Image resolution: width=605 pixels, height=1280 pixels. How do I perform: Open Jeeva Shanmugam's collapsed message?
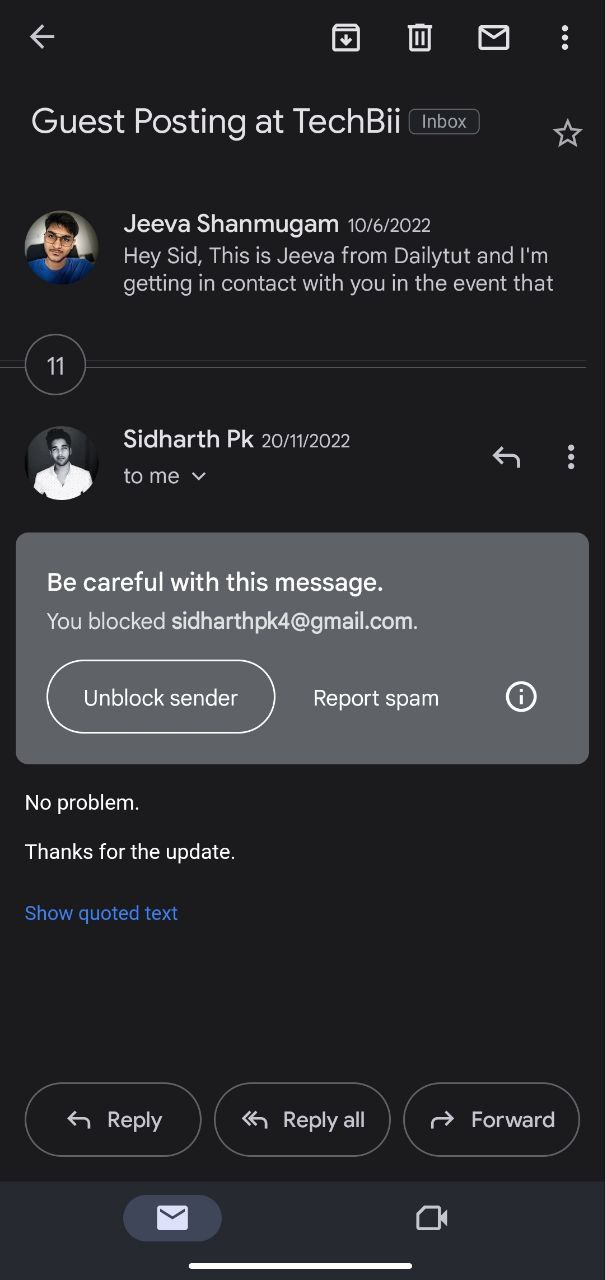[338, 256]
